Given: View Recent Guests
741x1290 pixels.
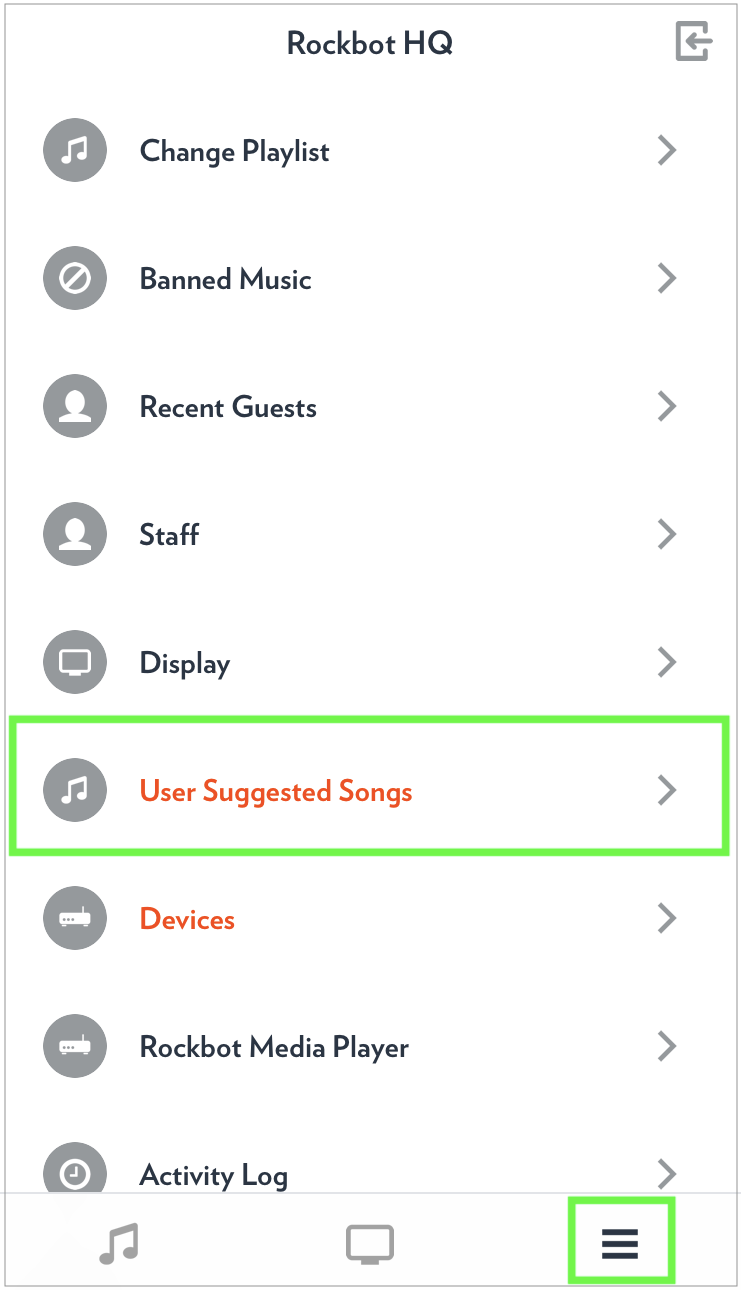Looking at the screenshot, I should point(370,407).
